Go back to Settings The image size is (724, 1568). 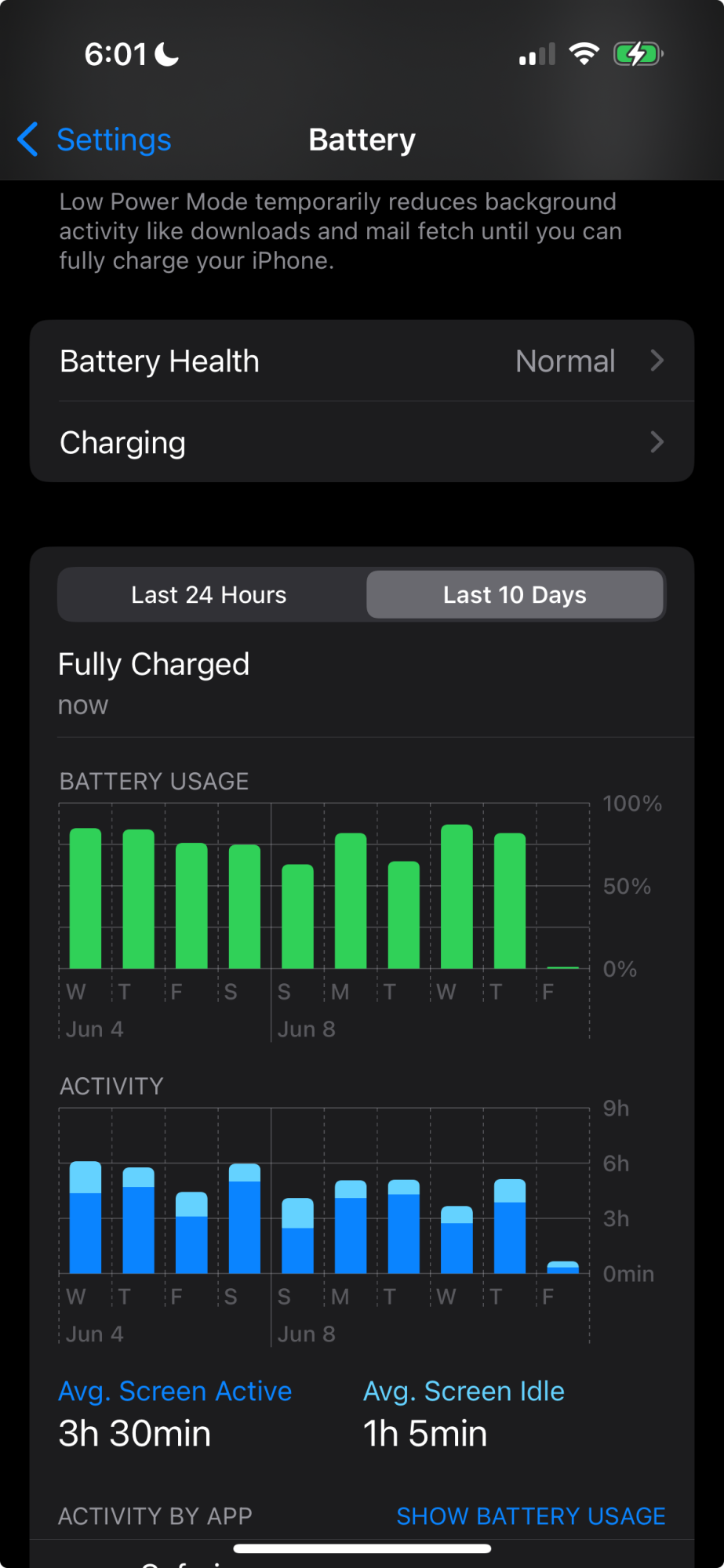coord(96,140)
